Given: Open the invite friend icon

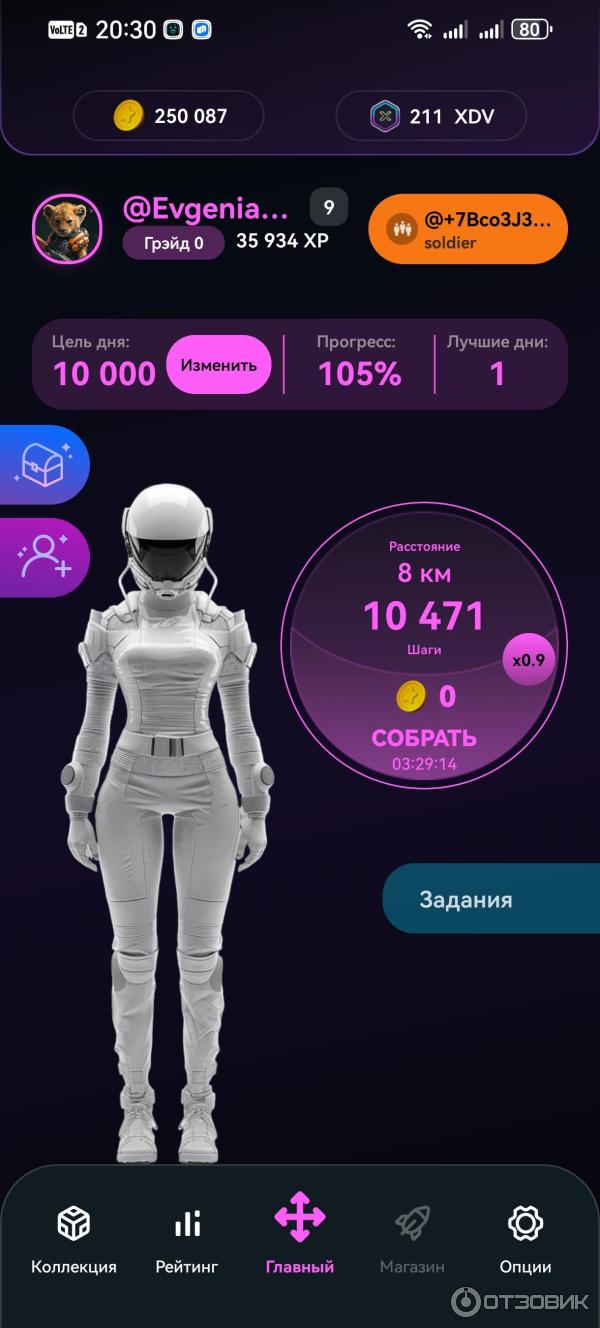Looking at the screenshot, I should point(44,556).
